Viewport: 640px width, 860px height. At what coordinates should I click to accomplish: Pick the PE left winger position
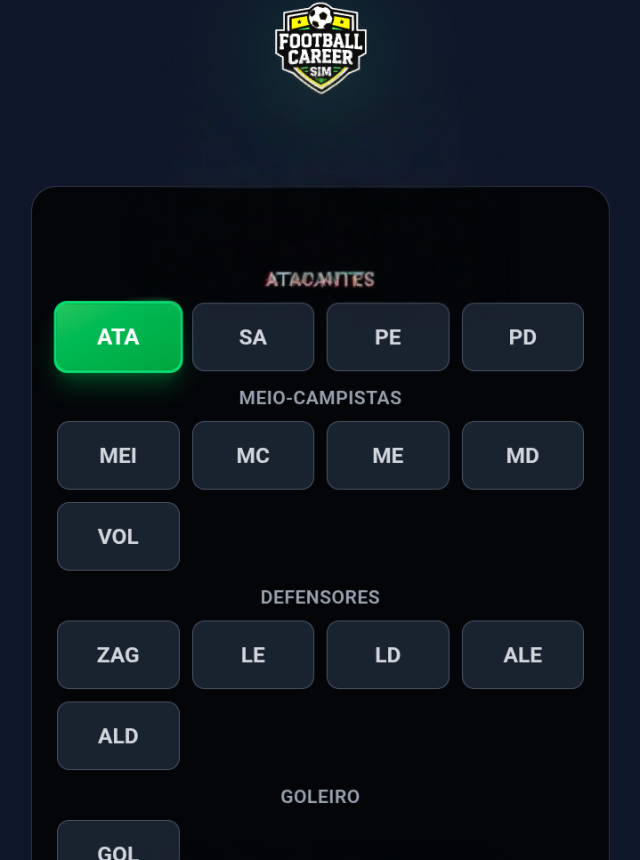[x=388, y=337]
